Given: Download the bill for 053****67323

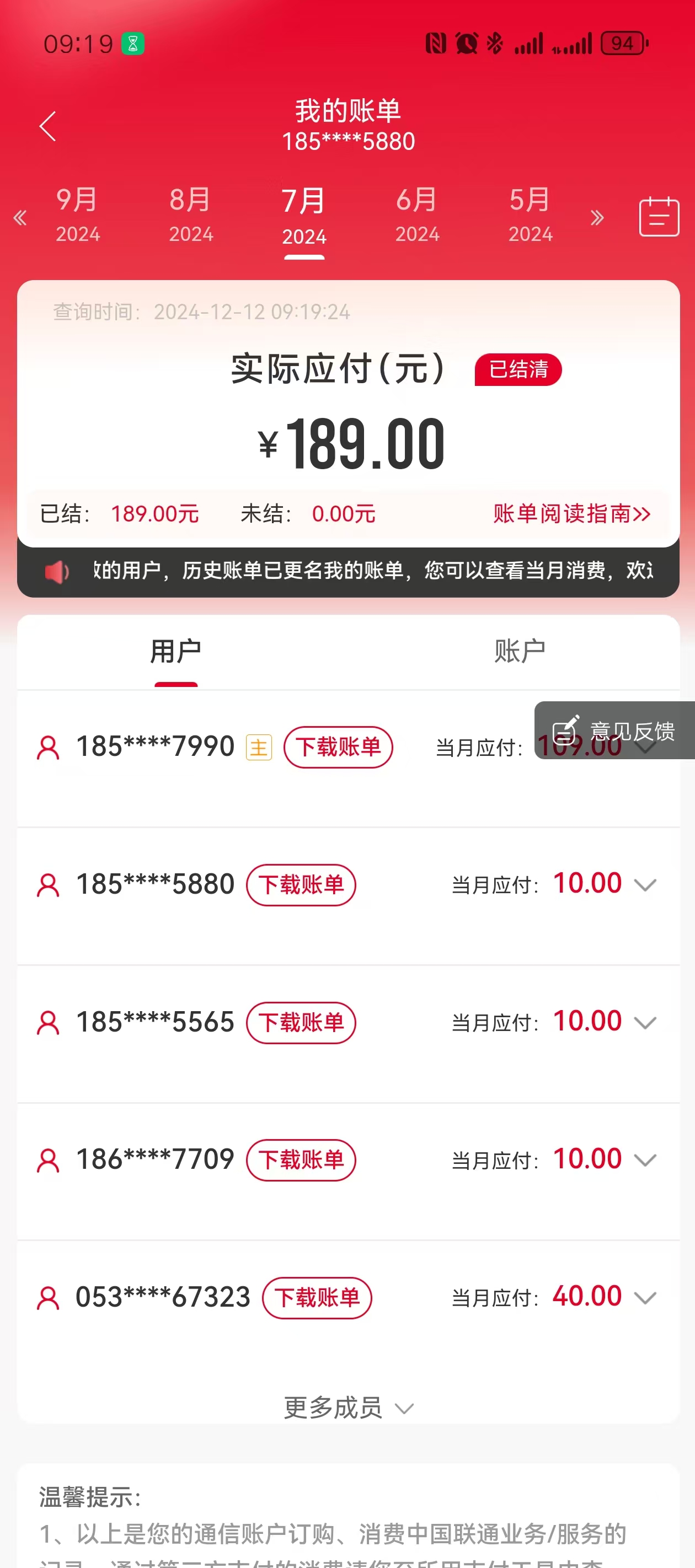Looking at the screenshot, I should point(317,1298).
